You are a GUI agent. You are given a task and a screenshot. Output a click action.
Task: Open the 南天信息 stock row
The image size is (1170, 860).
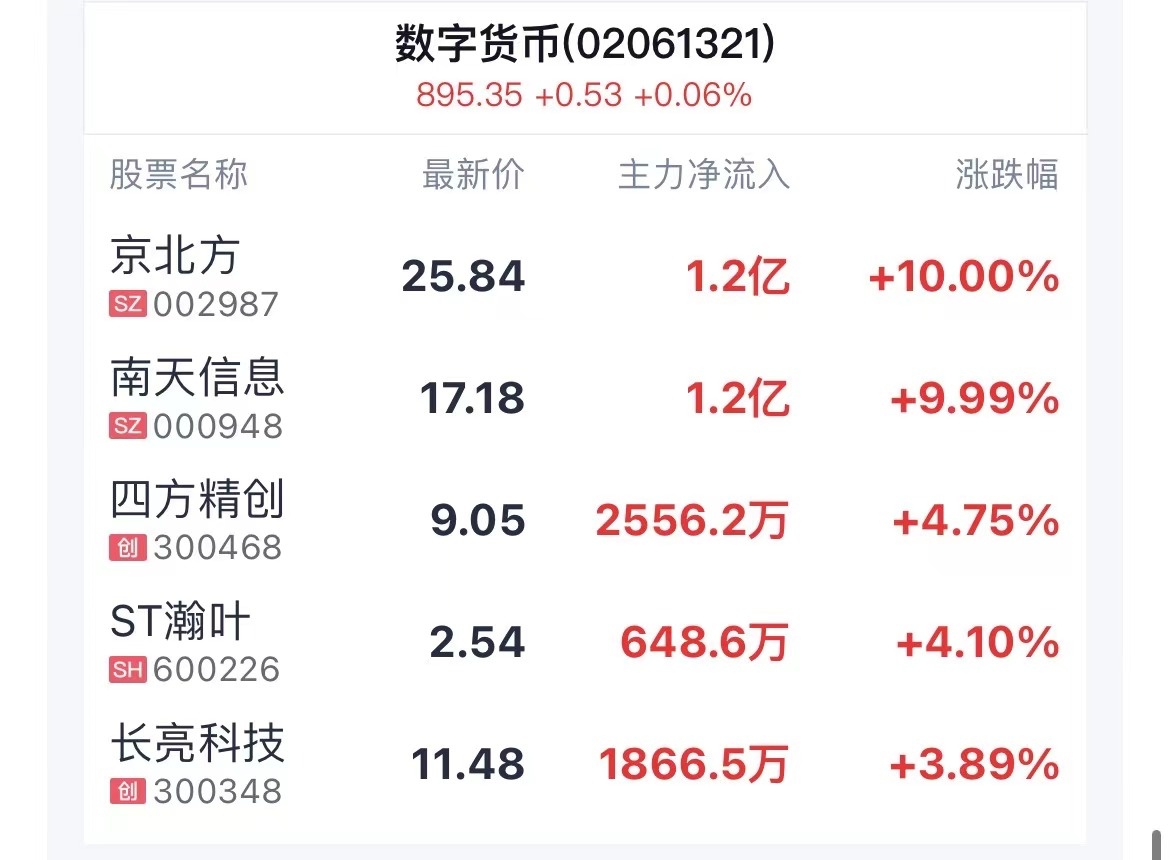197,379
